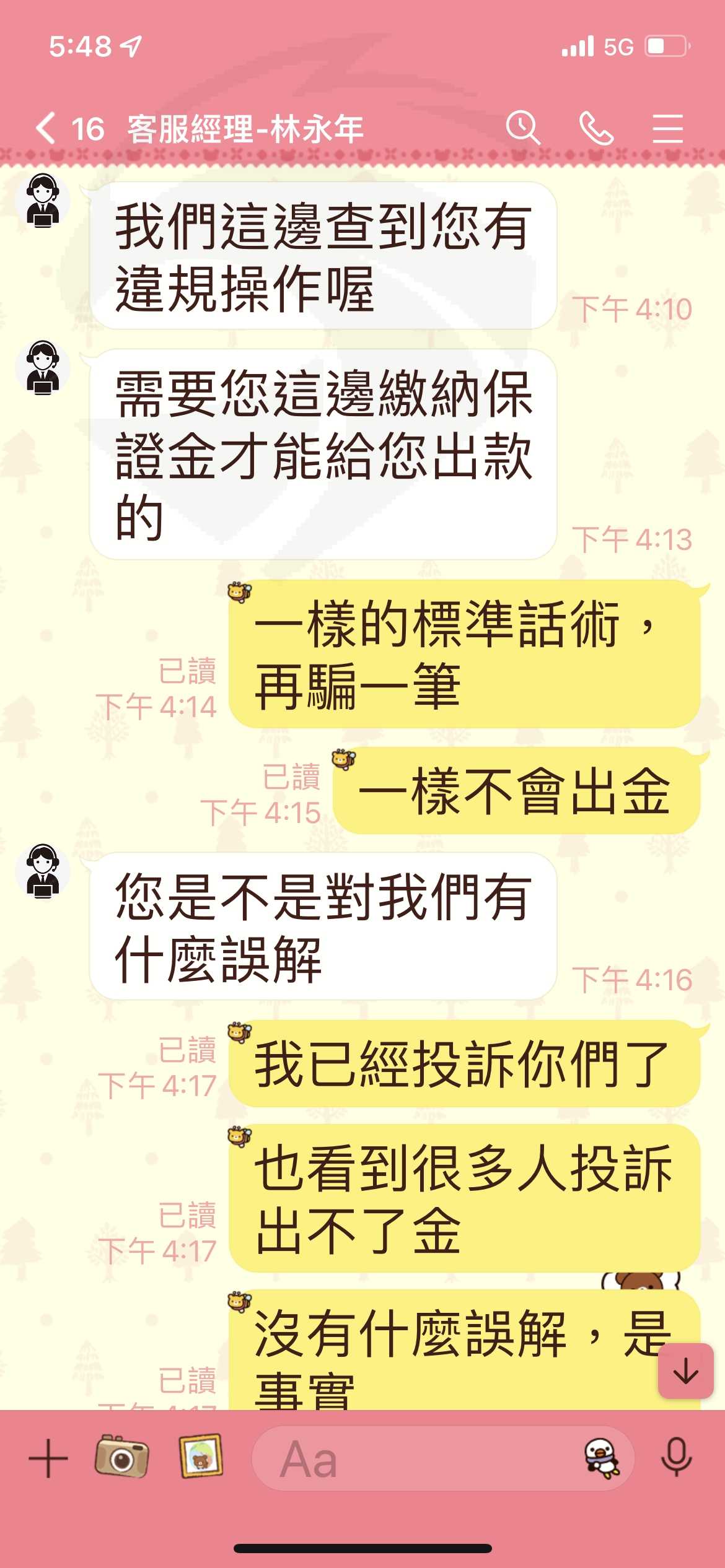
Task: Search within this conversation
Action: pos(523,128)
